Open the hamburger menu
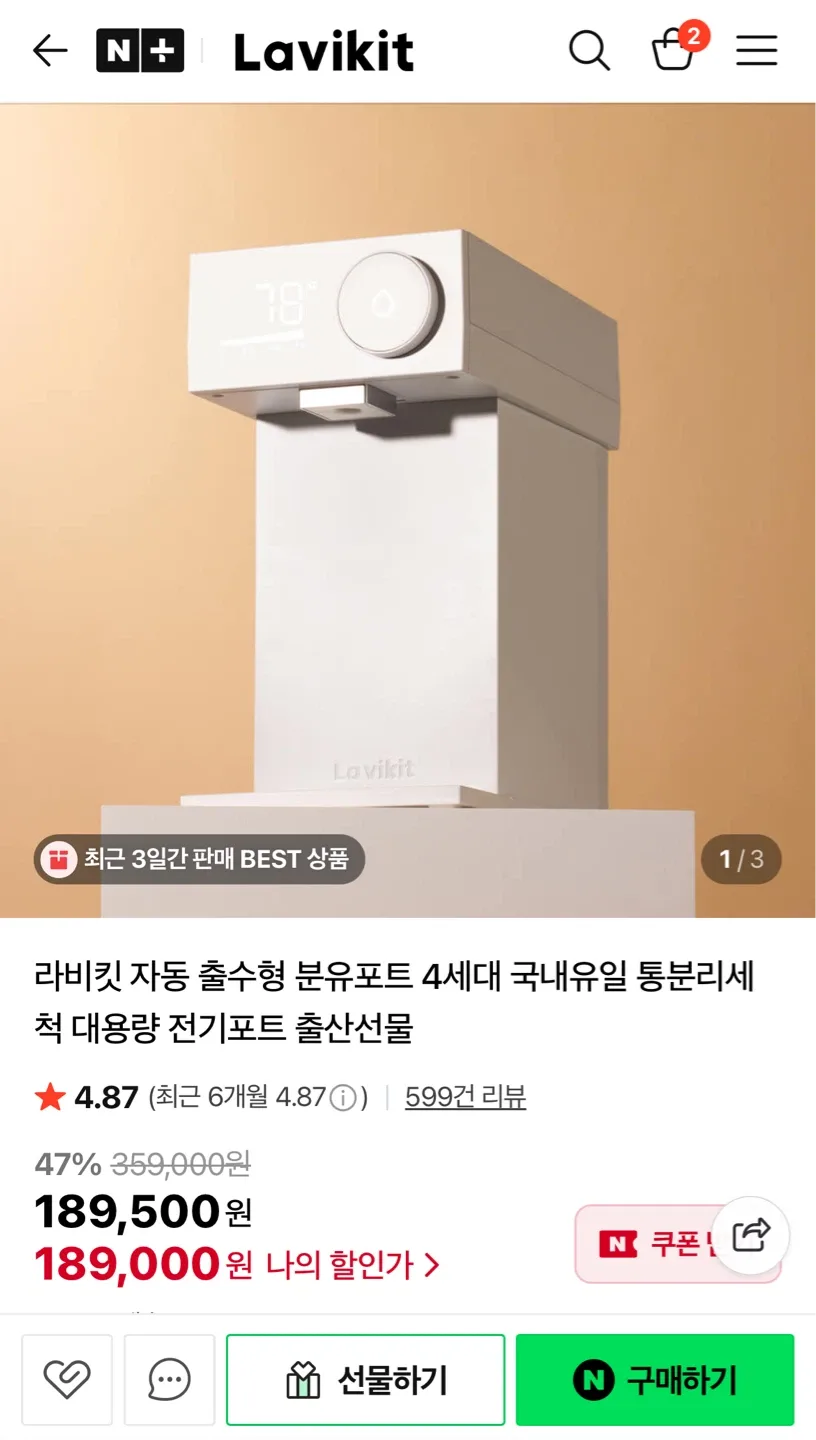 click(757, 50)
